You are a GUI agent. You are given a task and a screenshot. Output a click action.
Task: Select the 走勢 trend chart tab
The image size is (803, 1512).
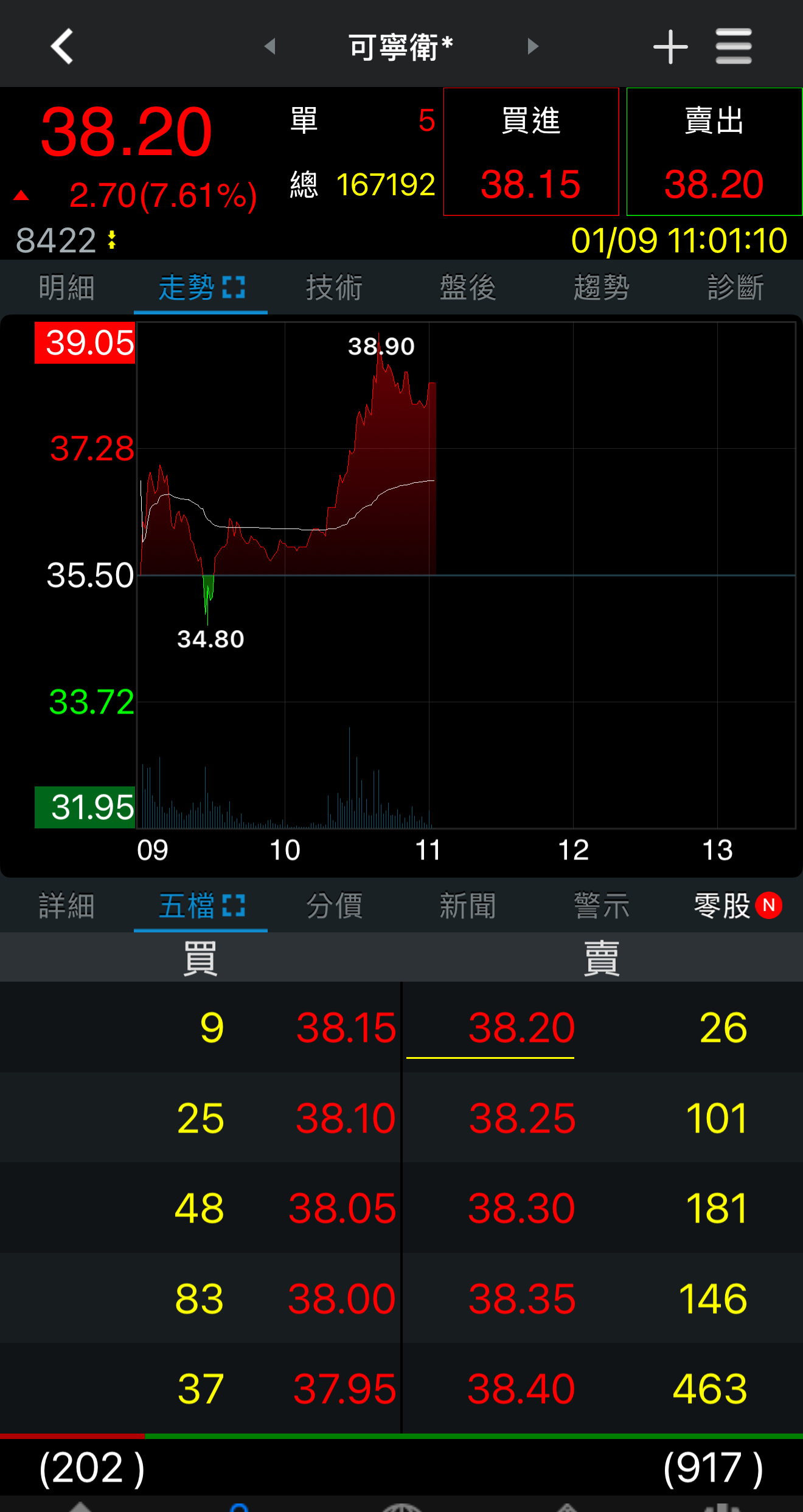pos(201,288)
